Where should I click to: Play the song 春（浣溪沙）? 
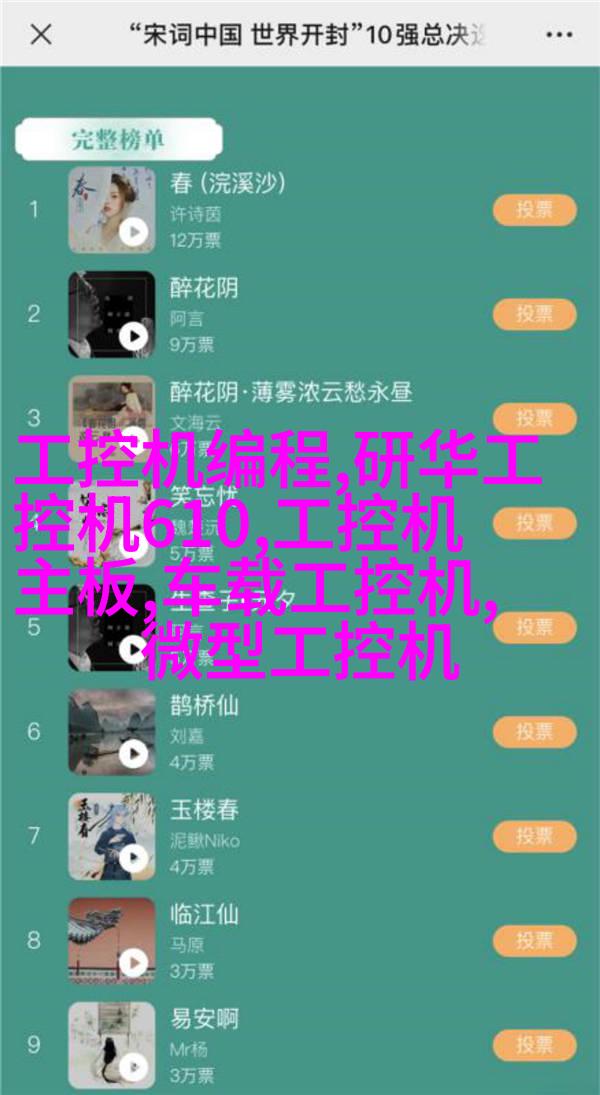pos(133,232)
